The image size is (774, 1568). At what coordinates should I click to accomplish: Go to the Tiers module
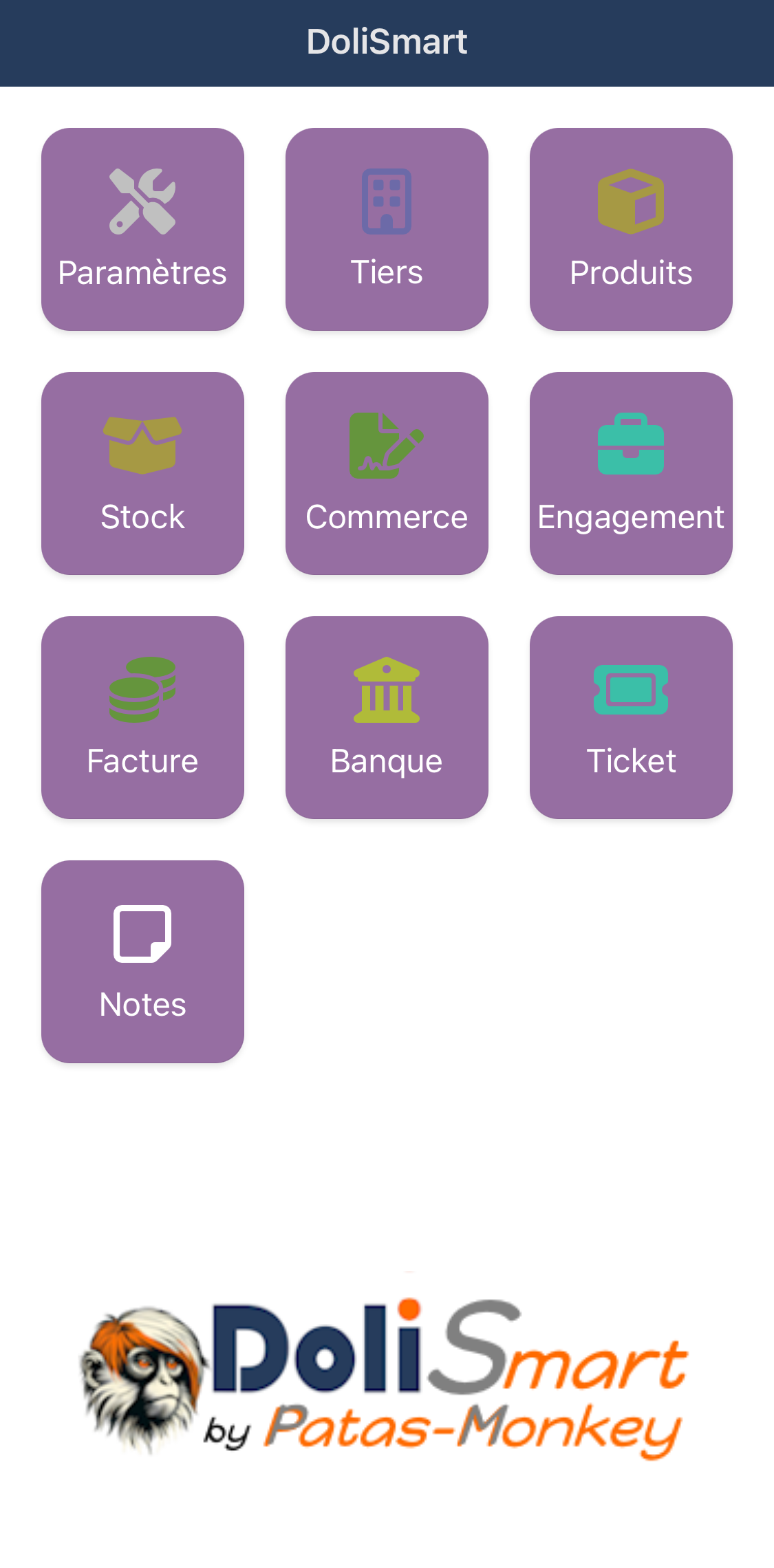click(387, 229)
